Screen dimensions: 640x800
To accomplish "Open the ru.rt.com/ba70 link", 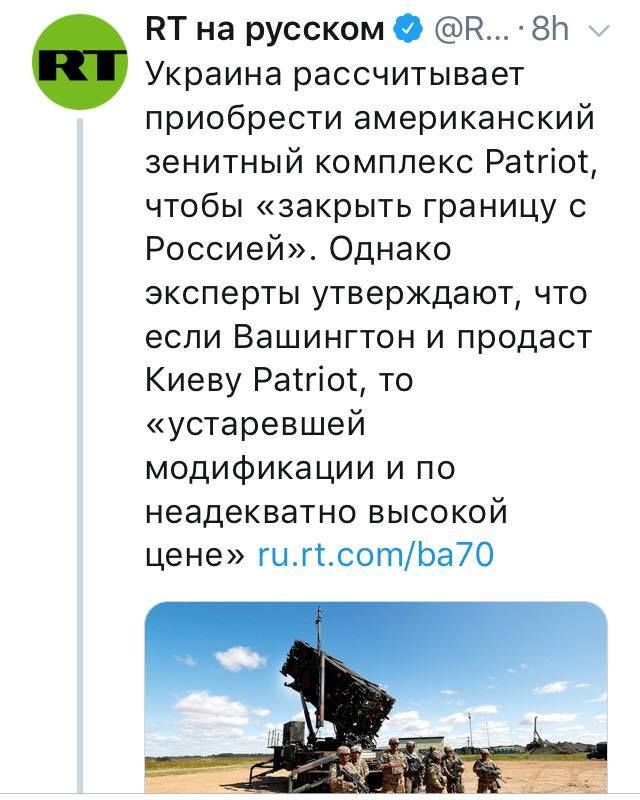I will 375,554.
